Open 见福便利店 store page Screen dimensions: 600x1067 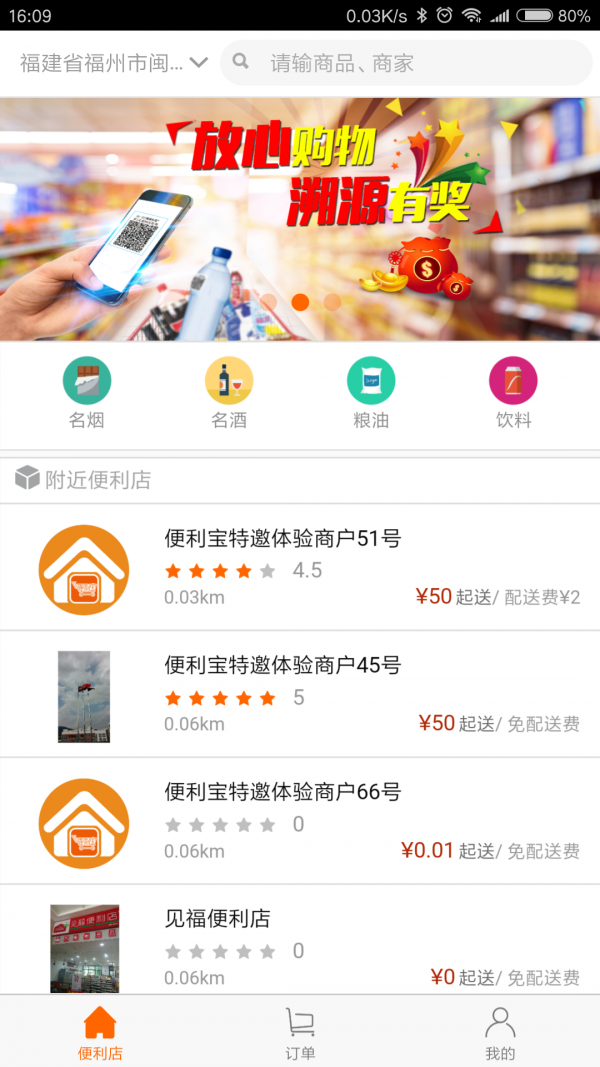coord(300,945)
